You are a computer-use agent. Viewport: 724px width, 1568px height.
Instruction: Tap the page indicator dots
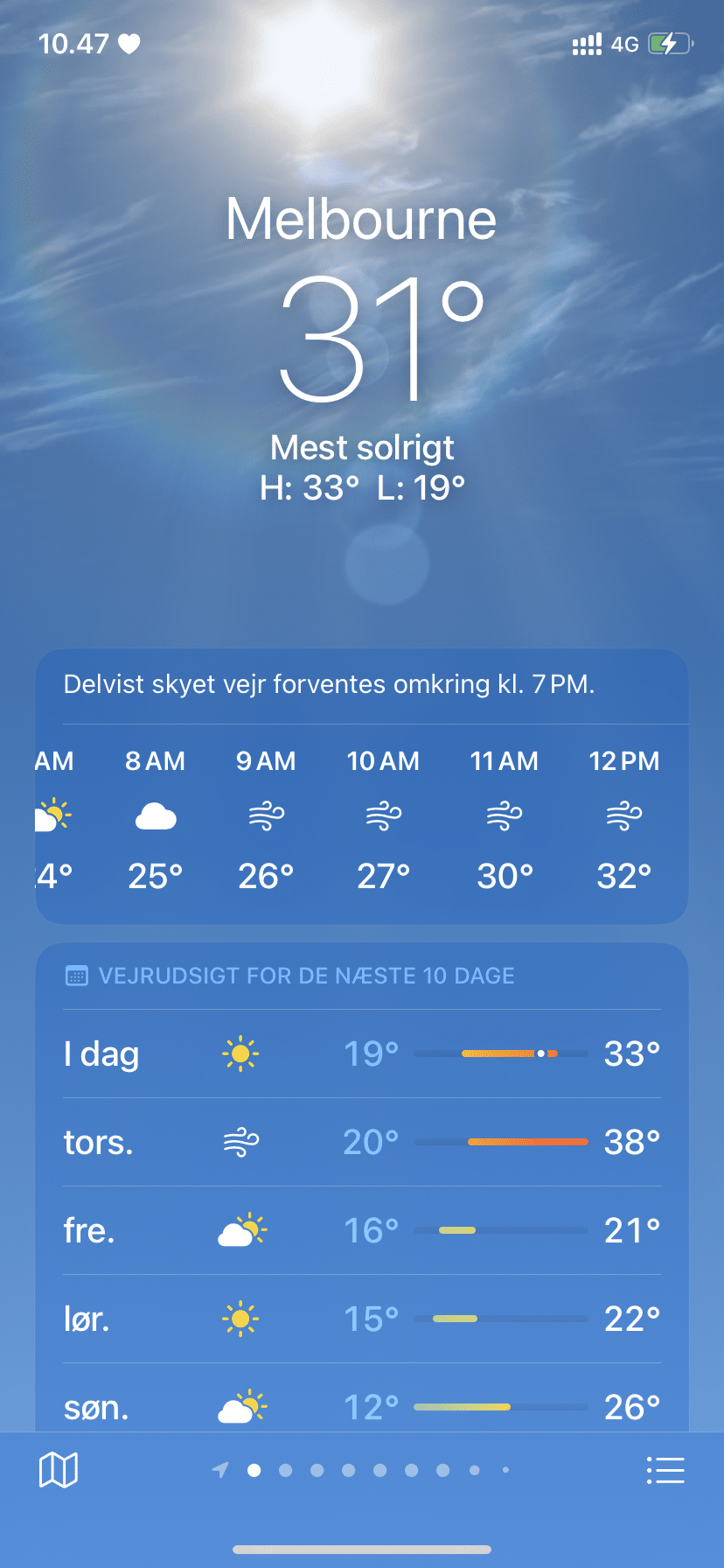click(361, 1470)
